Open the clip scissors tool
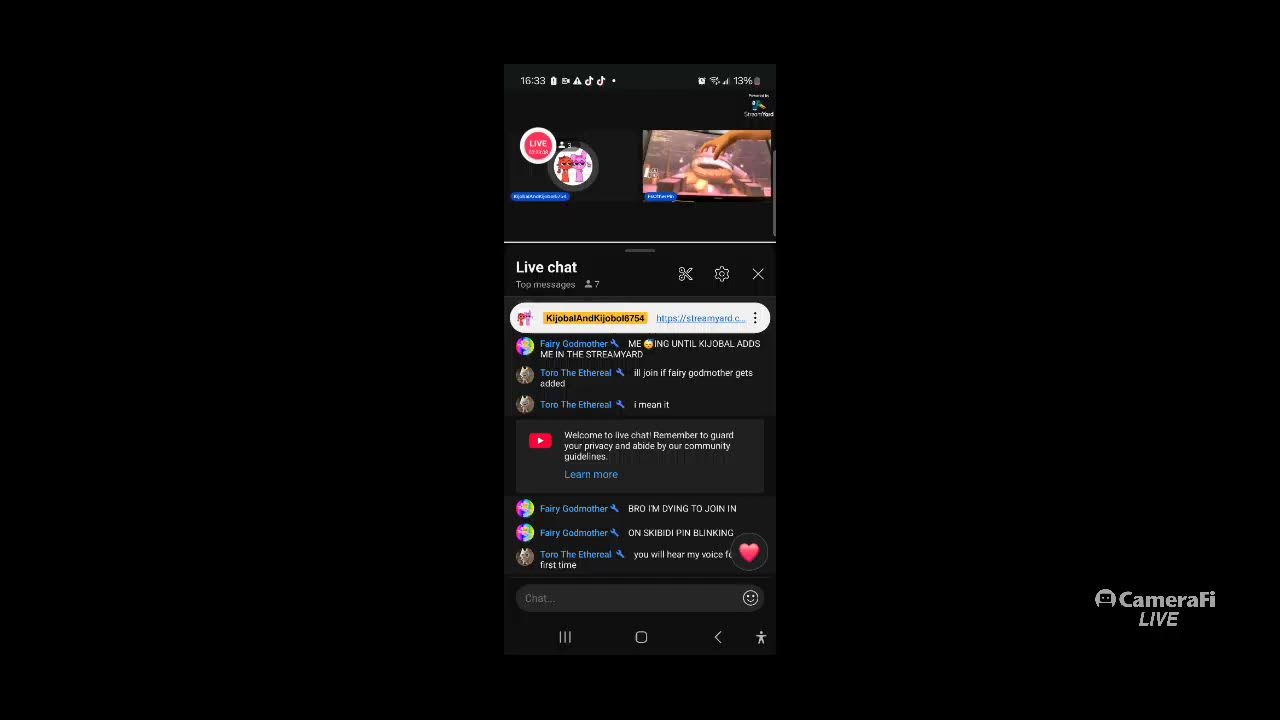Screen dimensions: 1280x720 click(x=685, y=274)
